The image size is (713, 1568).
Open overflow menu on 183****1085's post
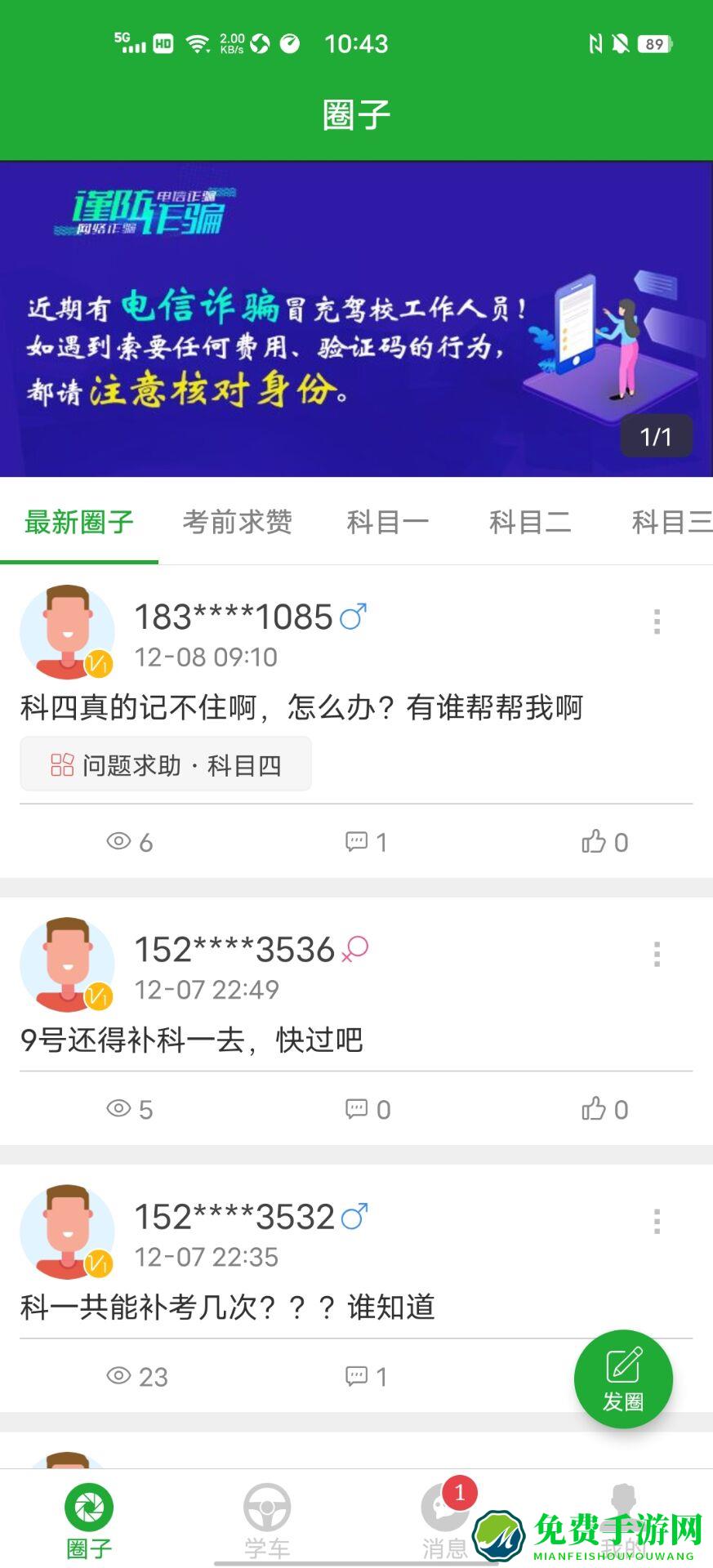(658, 621)
